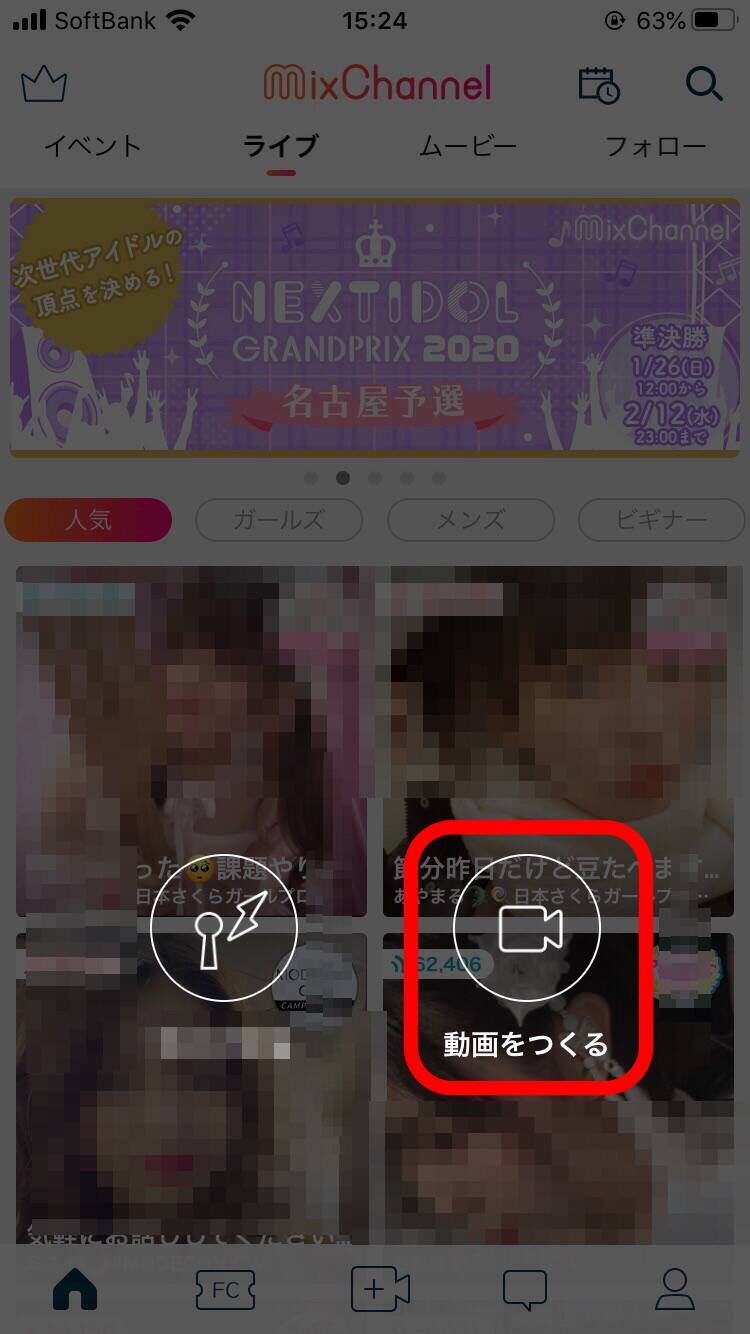The width and height of the screenshot is (750, 1334).
Task: View the profile tab
Action: tap(675, 1290)
